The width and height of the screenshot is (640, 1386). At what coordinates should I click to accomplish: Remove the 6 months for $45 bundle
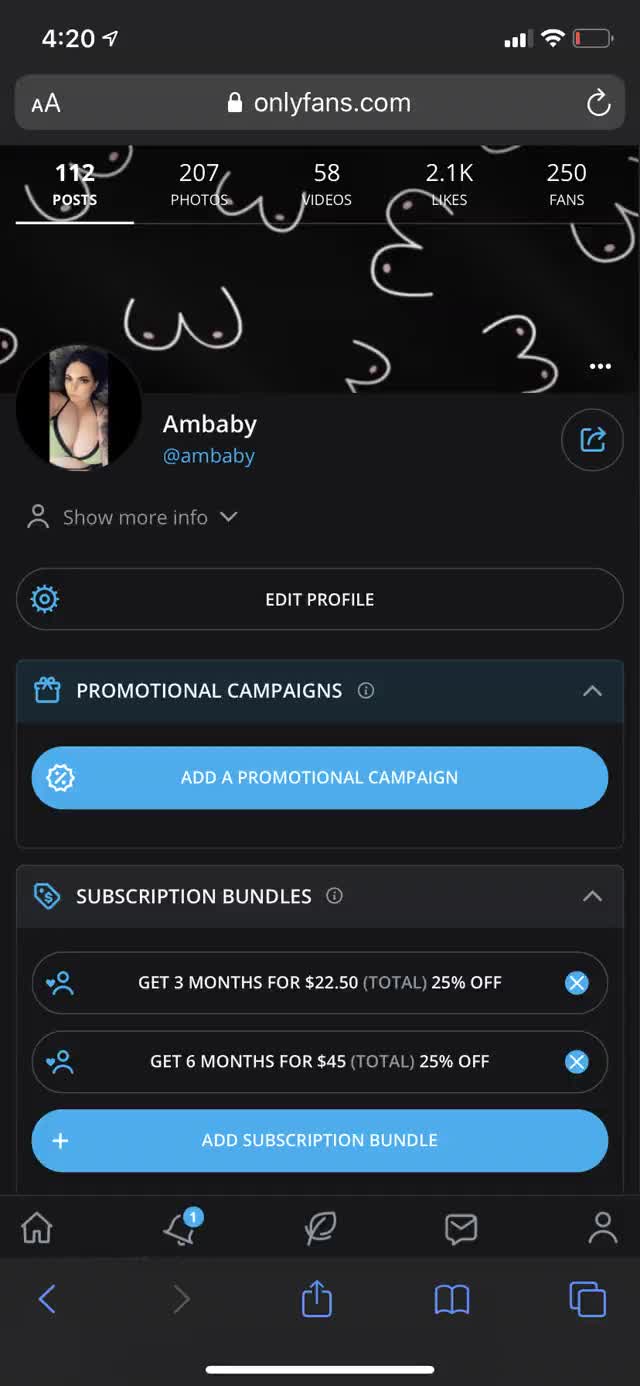[576, 1061]
